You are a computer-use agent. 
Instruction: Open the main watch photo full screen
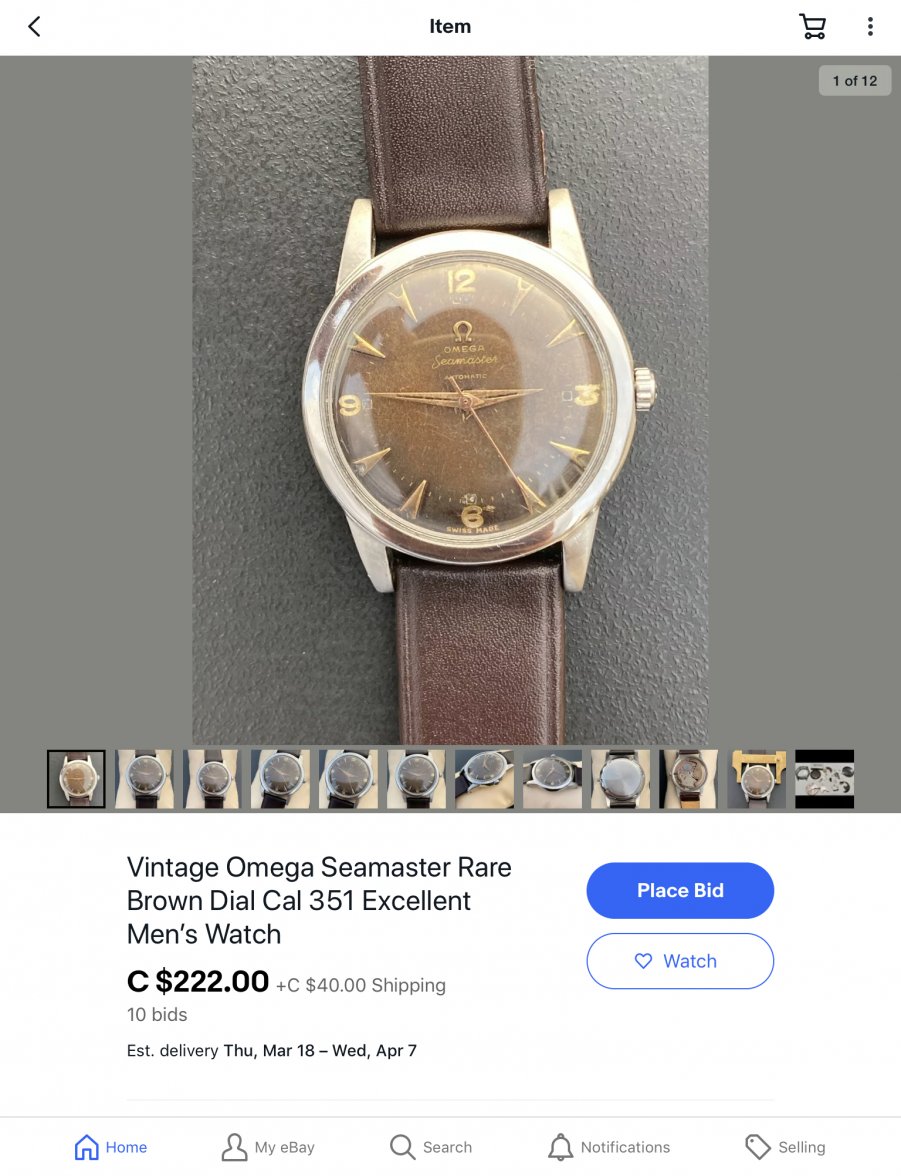coord(450,400)
